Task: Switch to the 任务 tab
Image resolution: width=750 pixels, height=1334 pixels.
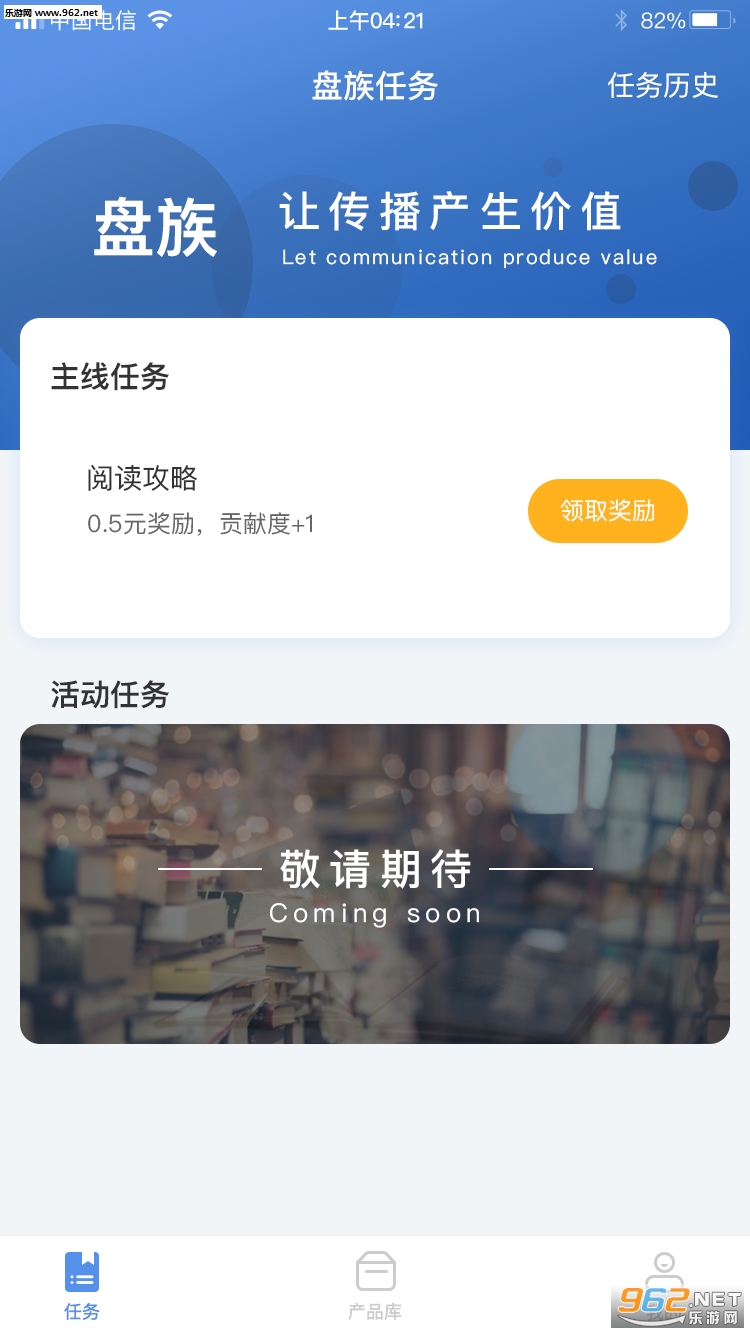Action: coord(82,1285)
